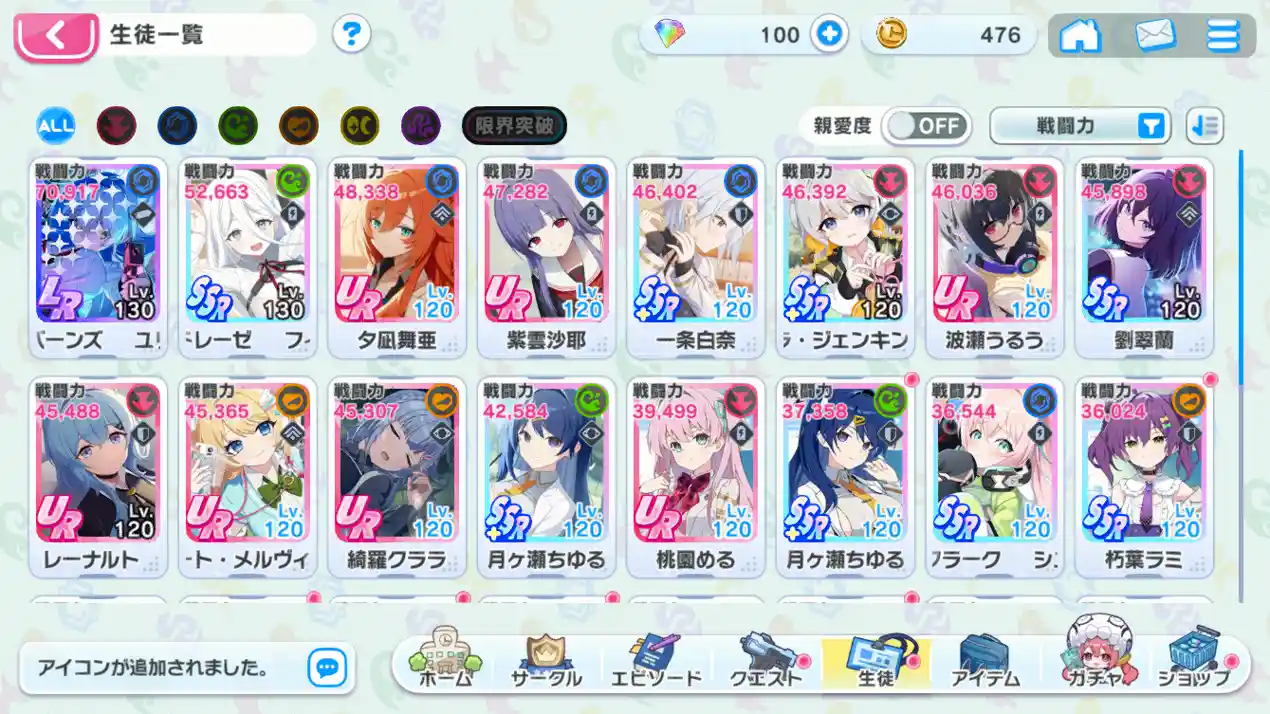The width and height of the screenshot is (1270, 714).
Task: Open student card 夕凪舞亜
Action: 397,256
